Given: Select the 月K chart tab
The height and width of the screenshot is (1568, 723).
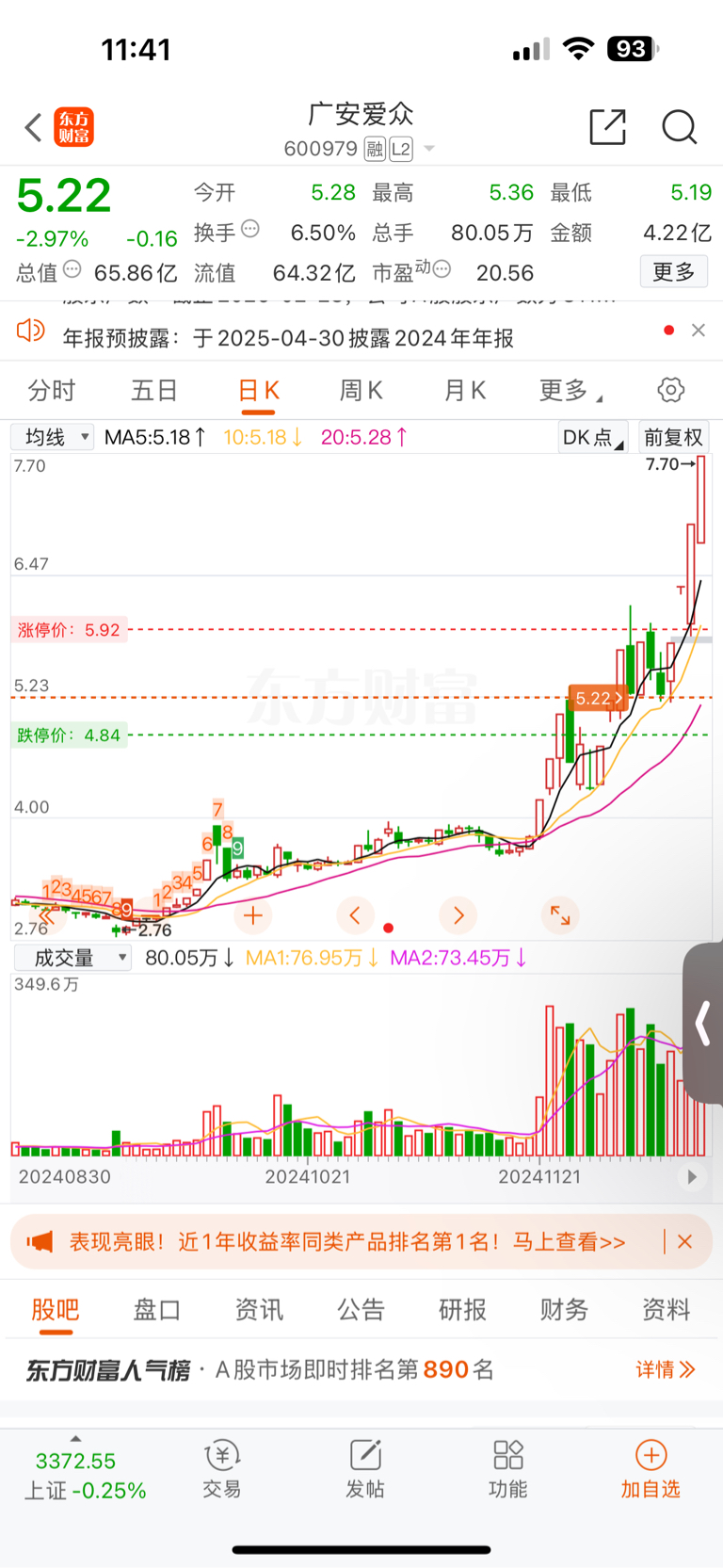Looking at the screenshot, I should click(464, 391).
